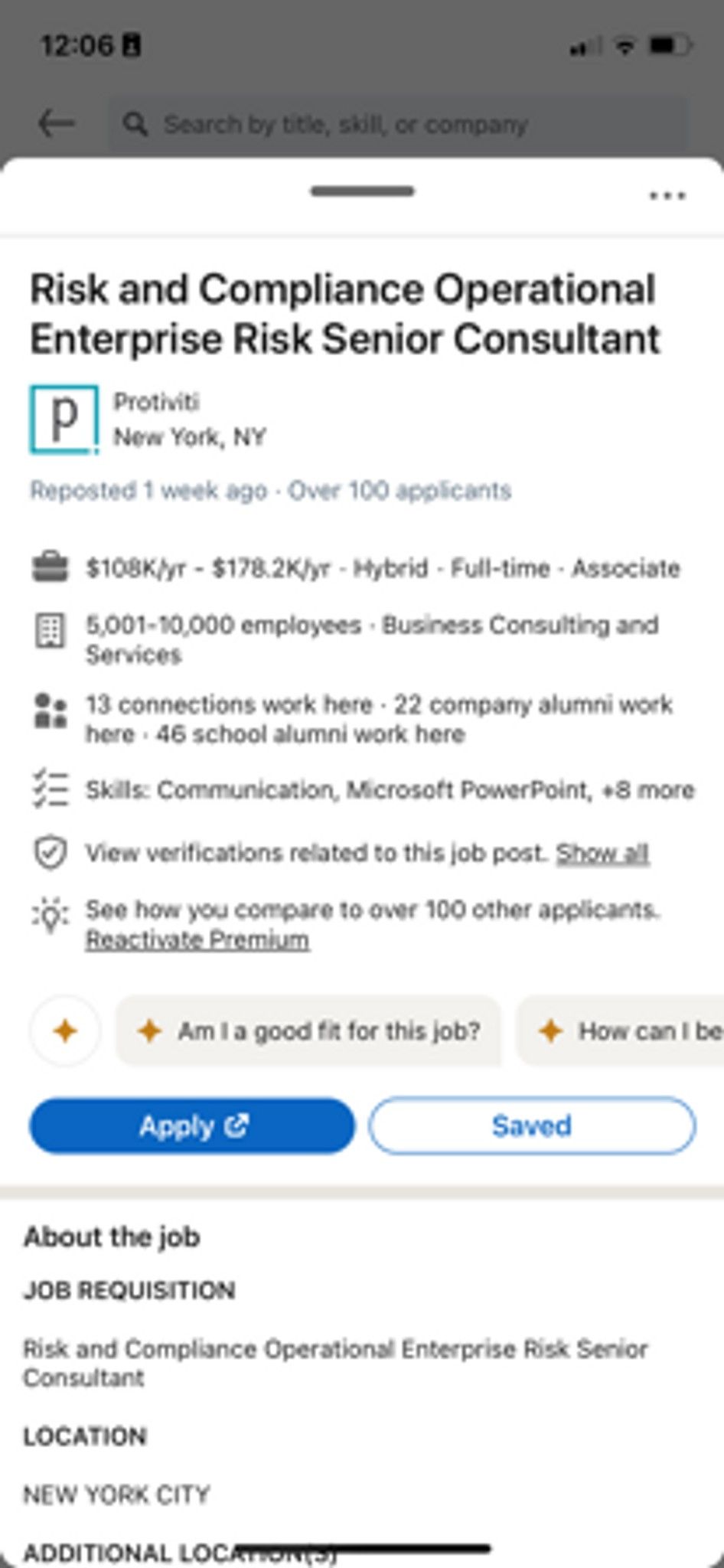Tap the briefcase salary details icon
724x1568 pixels.
51,568
